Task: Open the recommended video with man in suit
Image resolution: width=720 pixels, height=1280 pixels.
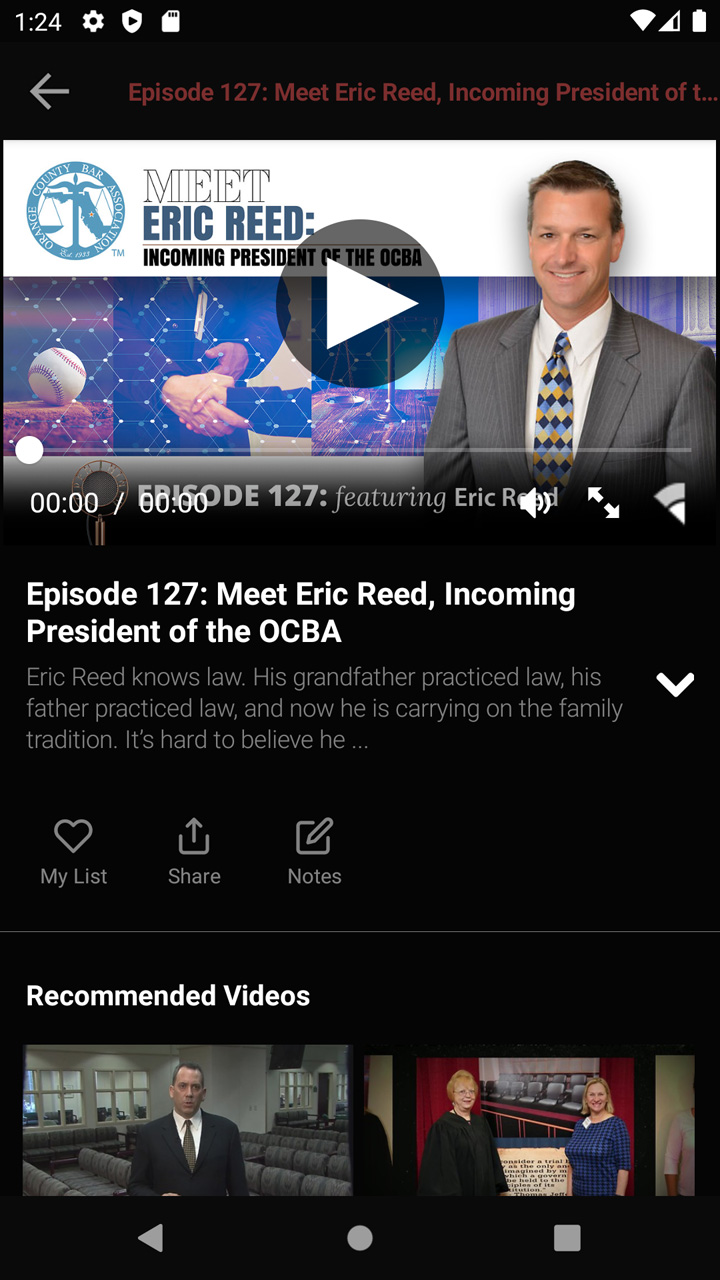Action: pos(188,1120)
